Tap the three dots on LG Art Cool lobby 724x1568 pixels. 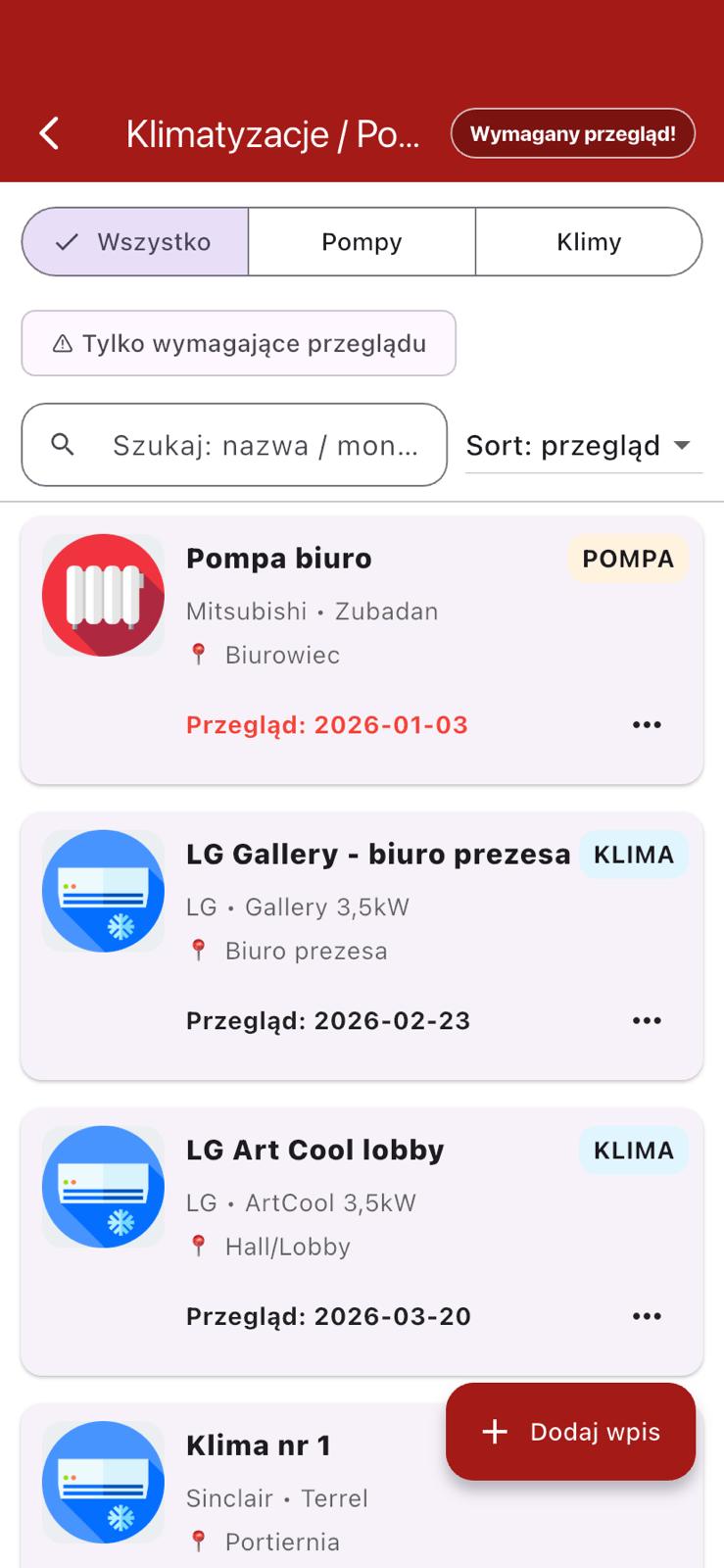(x=647, y=1316)
